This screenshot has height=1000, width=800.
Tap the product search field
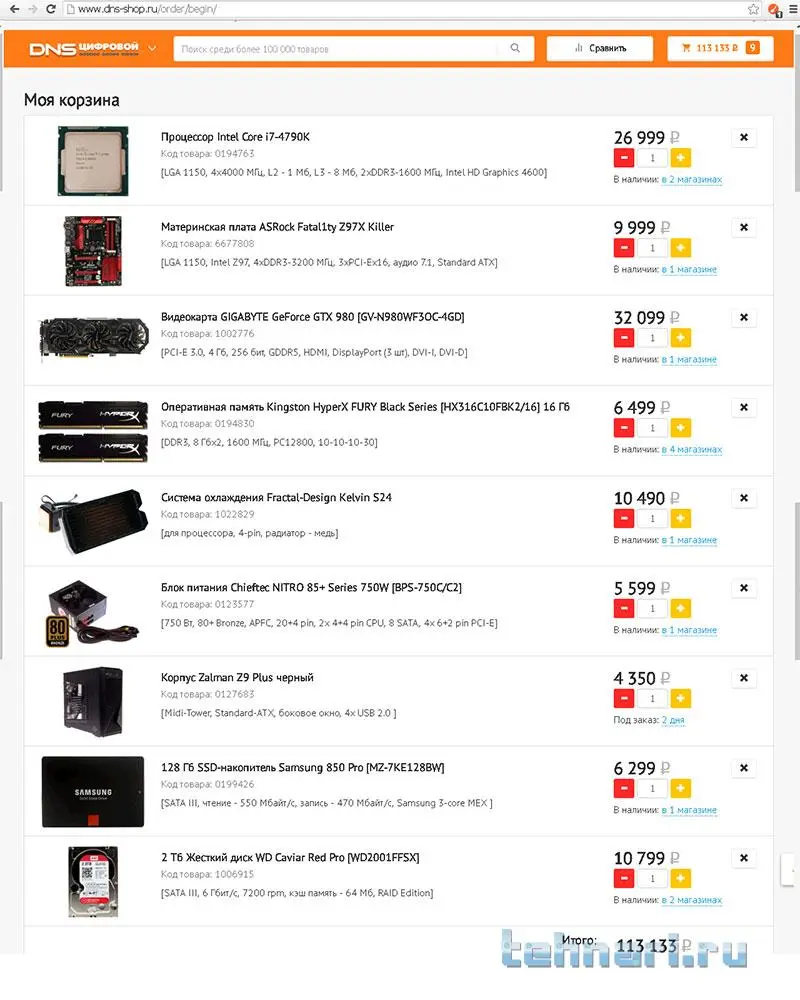click(x=340, y=48)
